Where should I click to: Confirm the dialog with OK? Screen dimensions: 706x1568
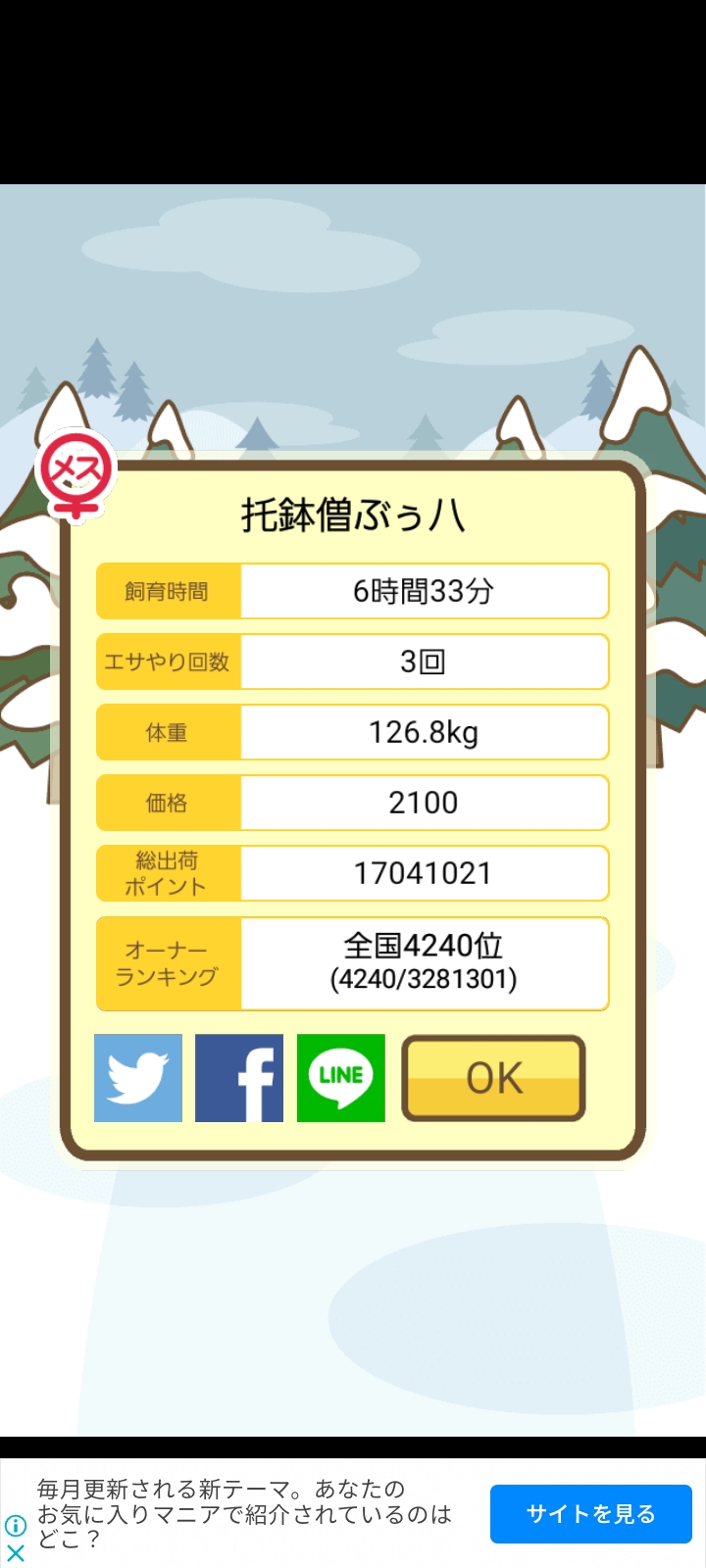494,1078
